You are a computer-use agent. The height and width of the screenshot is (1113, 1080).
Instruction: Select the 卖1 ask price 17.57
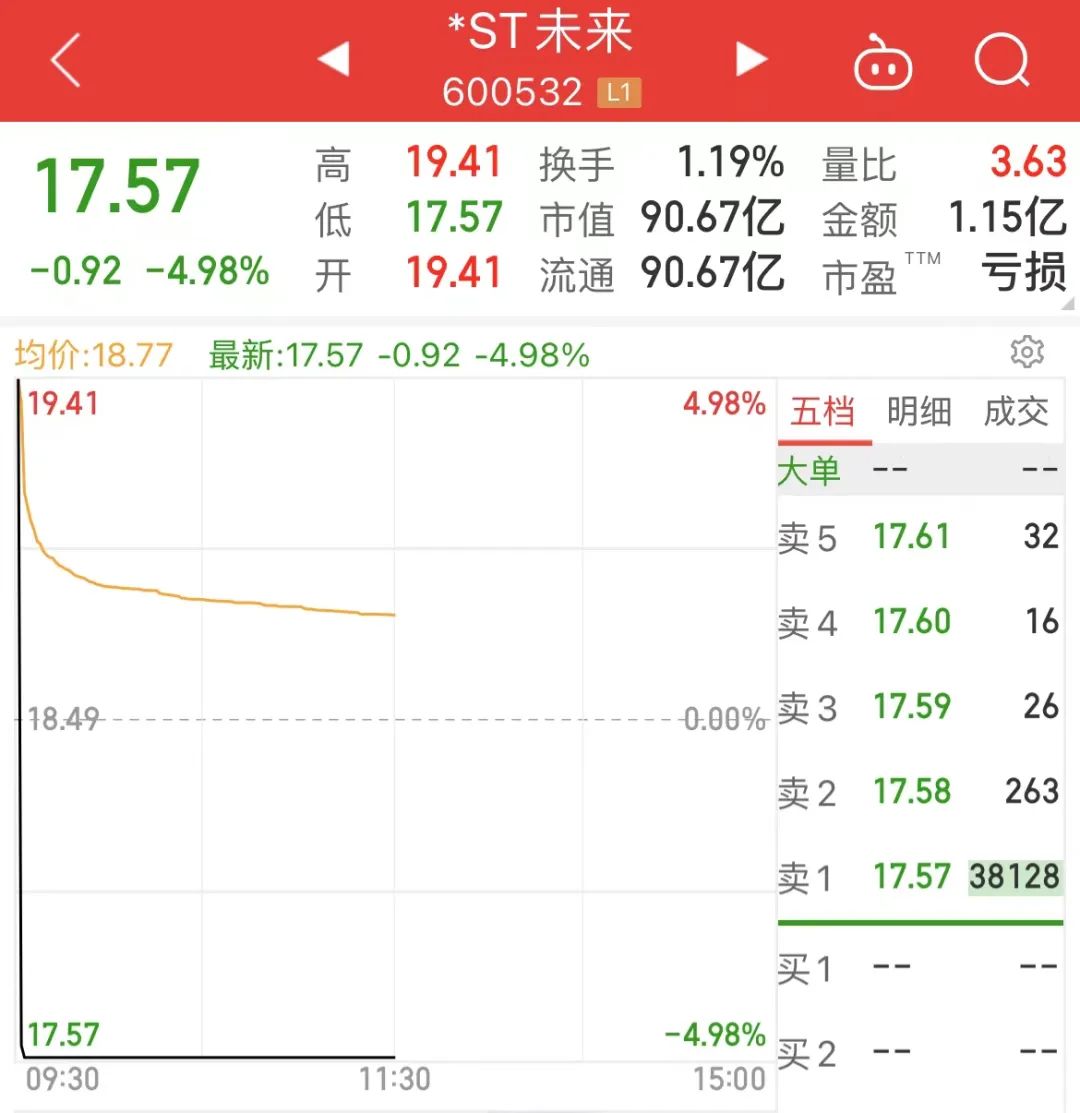pyautogui.click(x=912, y=876)
